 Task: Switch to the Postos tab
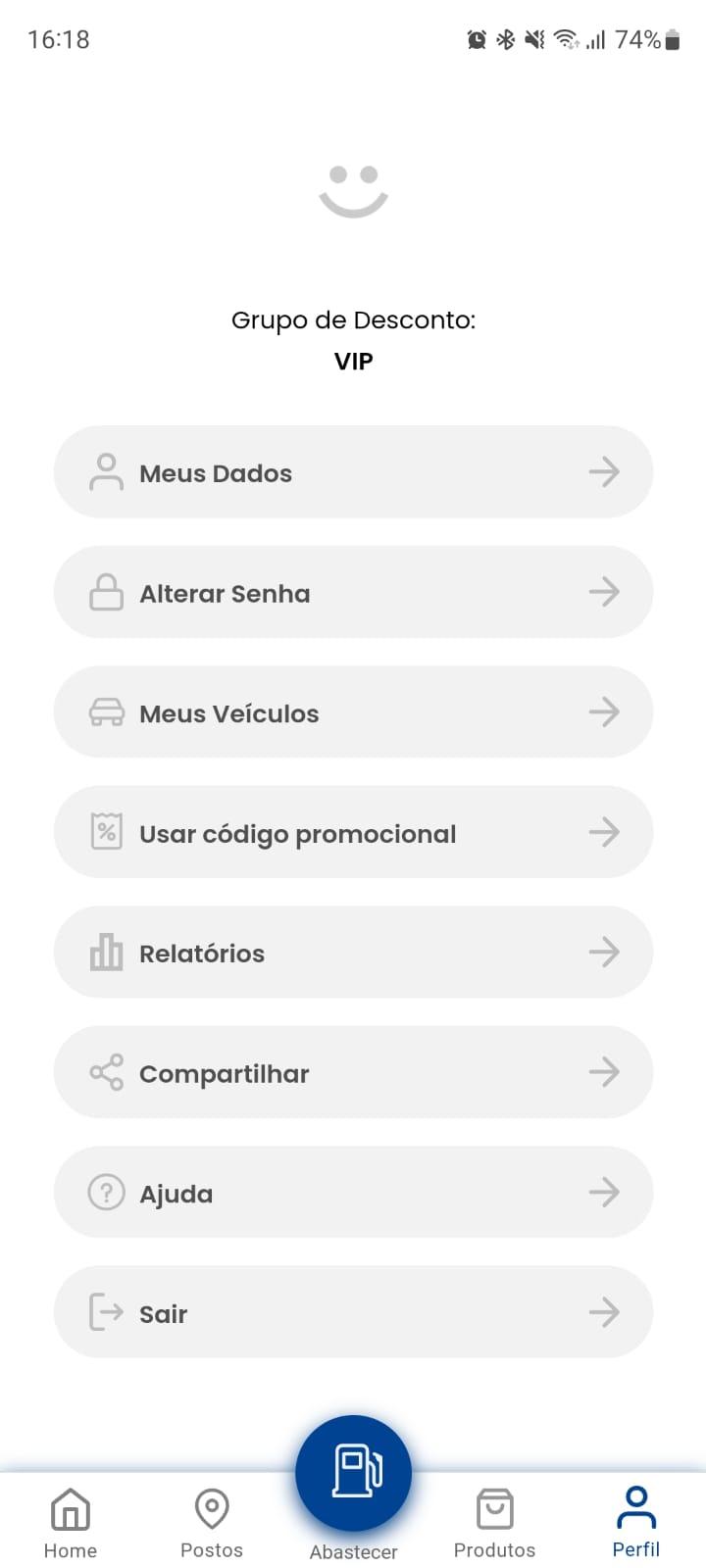212,1523
